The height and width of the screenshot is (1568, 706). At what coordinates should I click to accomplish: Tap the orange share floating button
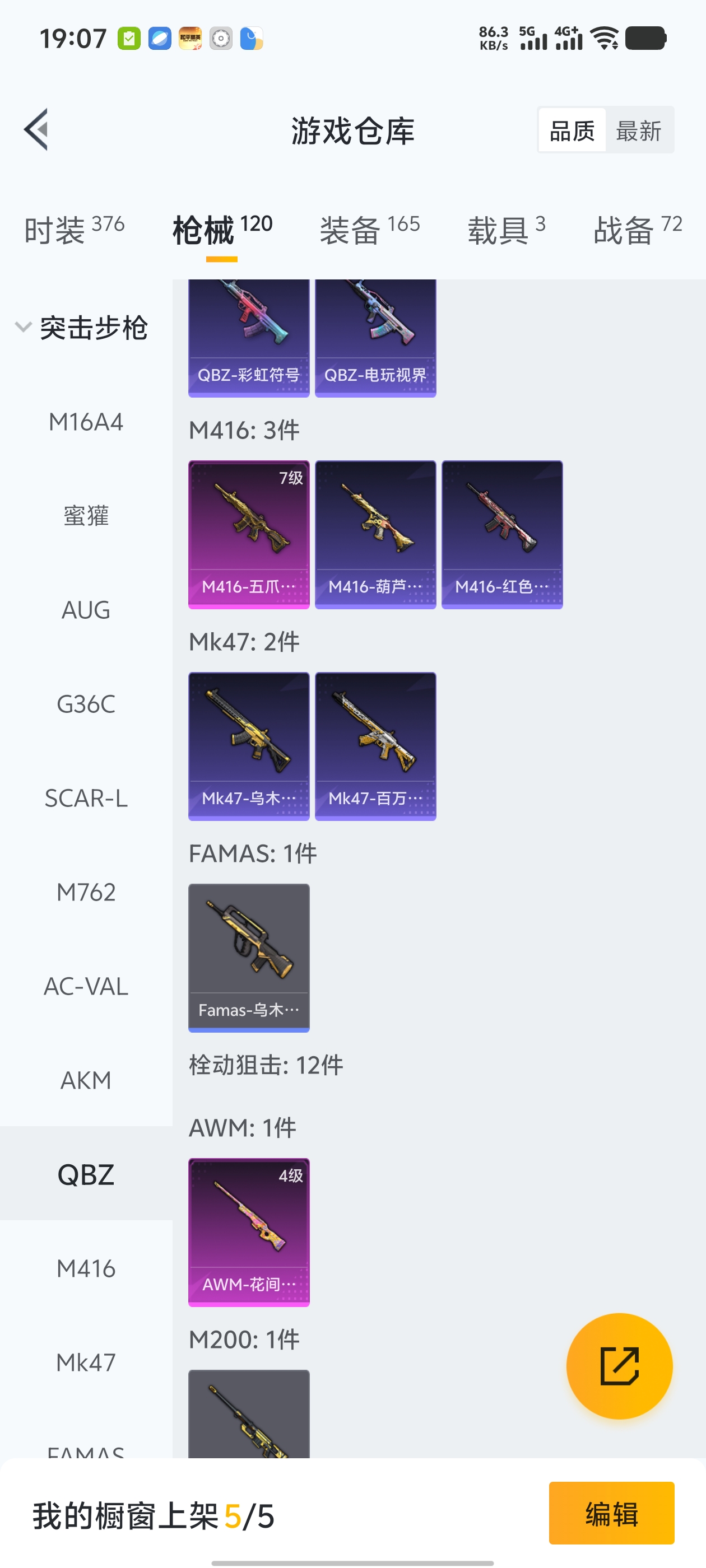[x=619, y=1366]
